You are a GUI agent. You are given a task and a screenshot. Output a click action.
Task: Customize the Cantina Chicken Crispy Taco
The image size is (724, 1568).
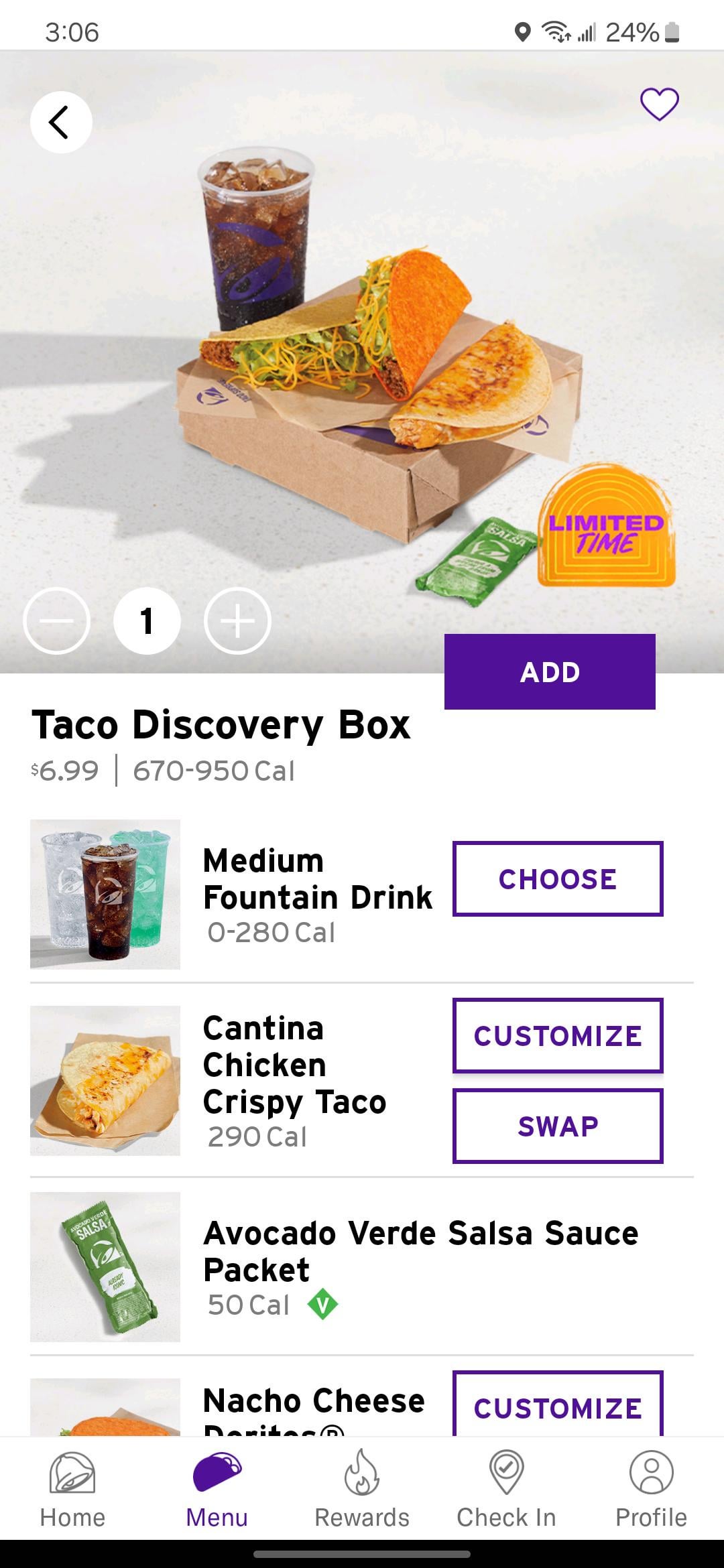[x=558, y=1035]
